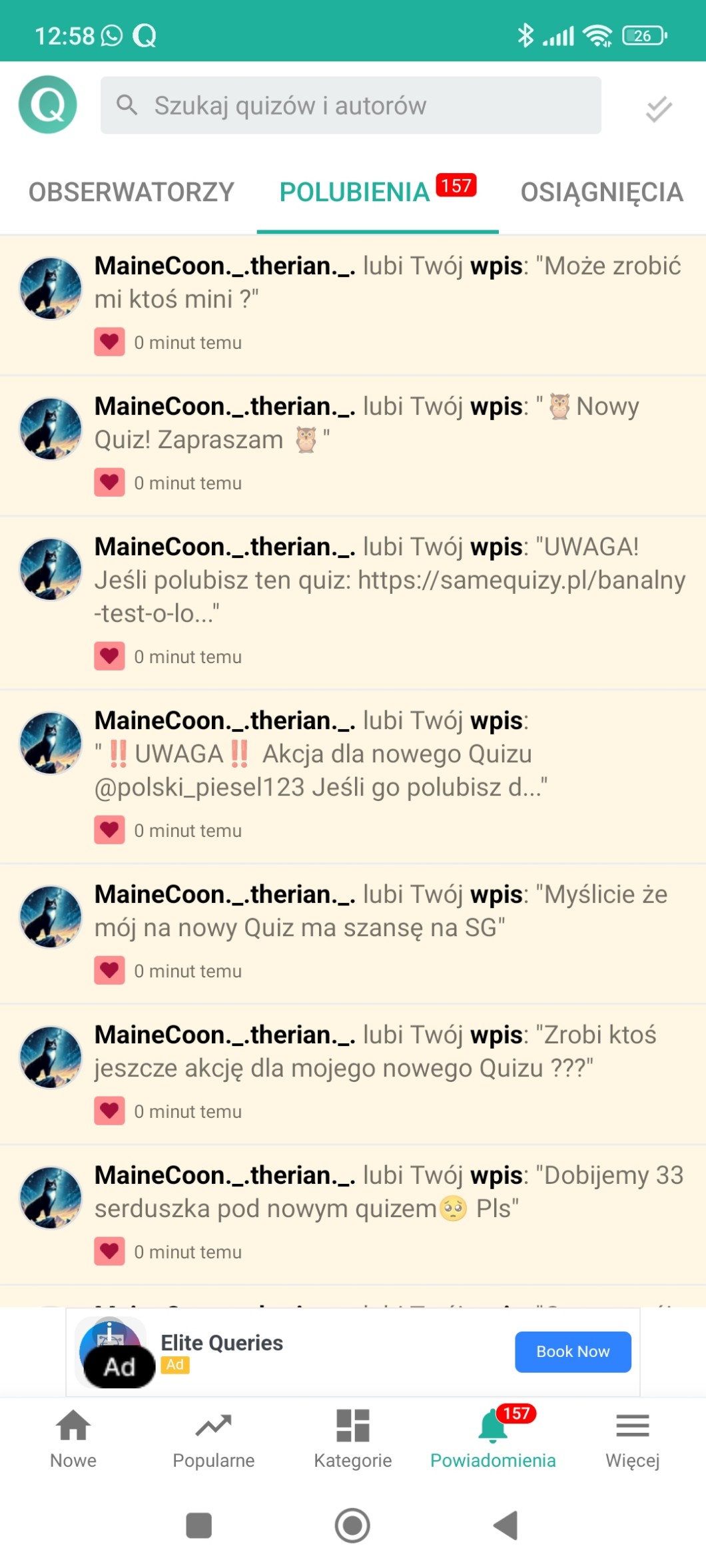The width and height of the screenshot is (706, 1568).
Task: Mark all notifications as read
Action: click(x=658, y=109)
